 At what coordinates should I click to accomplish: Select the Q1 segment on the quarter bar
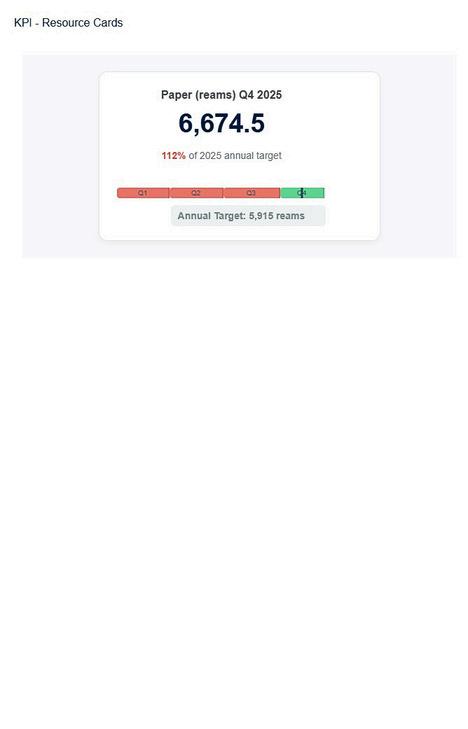(x=143, y=193)
